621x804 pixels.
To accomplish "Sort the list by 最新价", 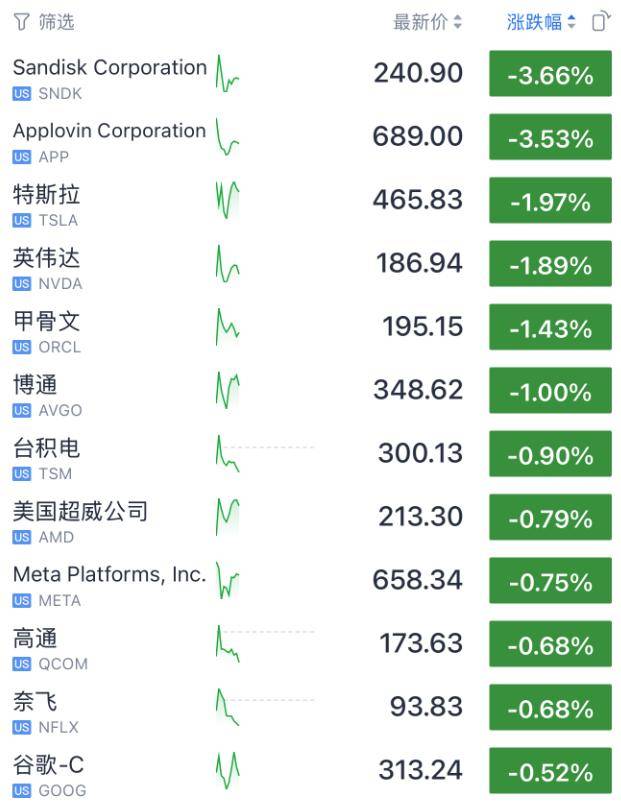I will coord(428,22).
